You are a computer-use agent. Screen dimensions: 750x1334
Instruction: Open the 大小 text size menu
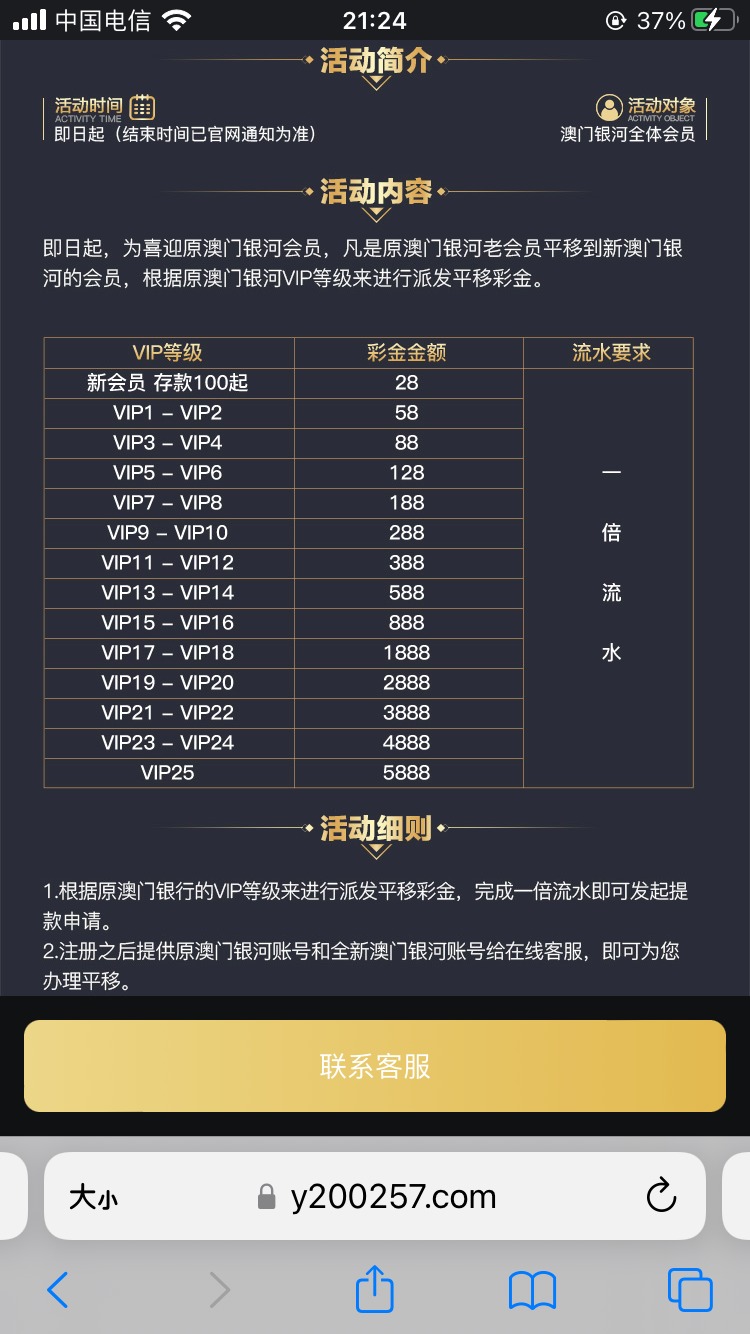pyautogui.click(x=93, y=1197)
